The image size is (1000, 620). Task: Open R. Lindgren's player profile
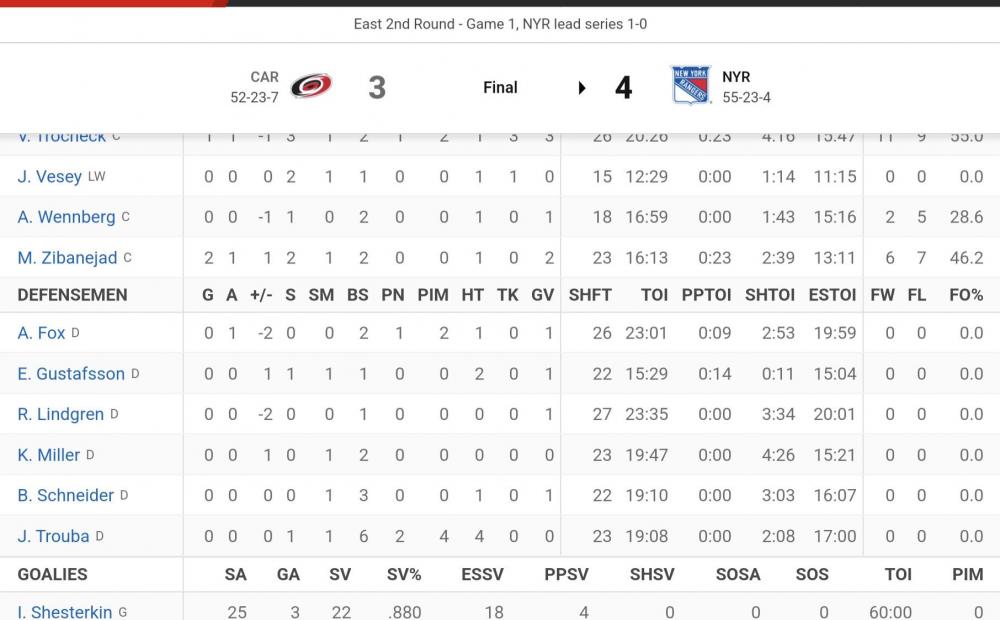pos(60,414)
